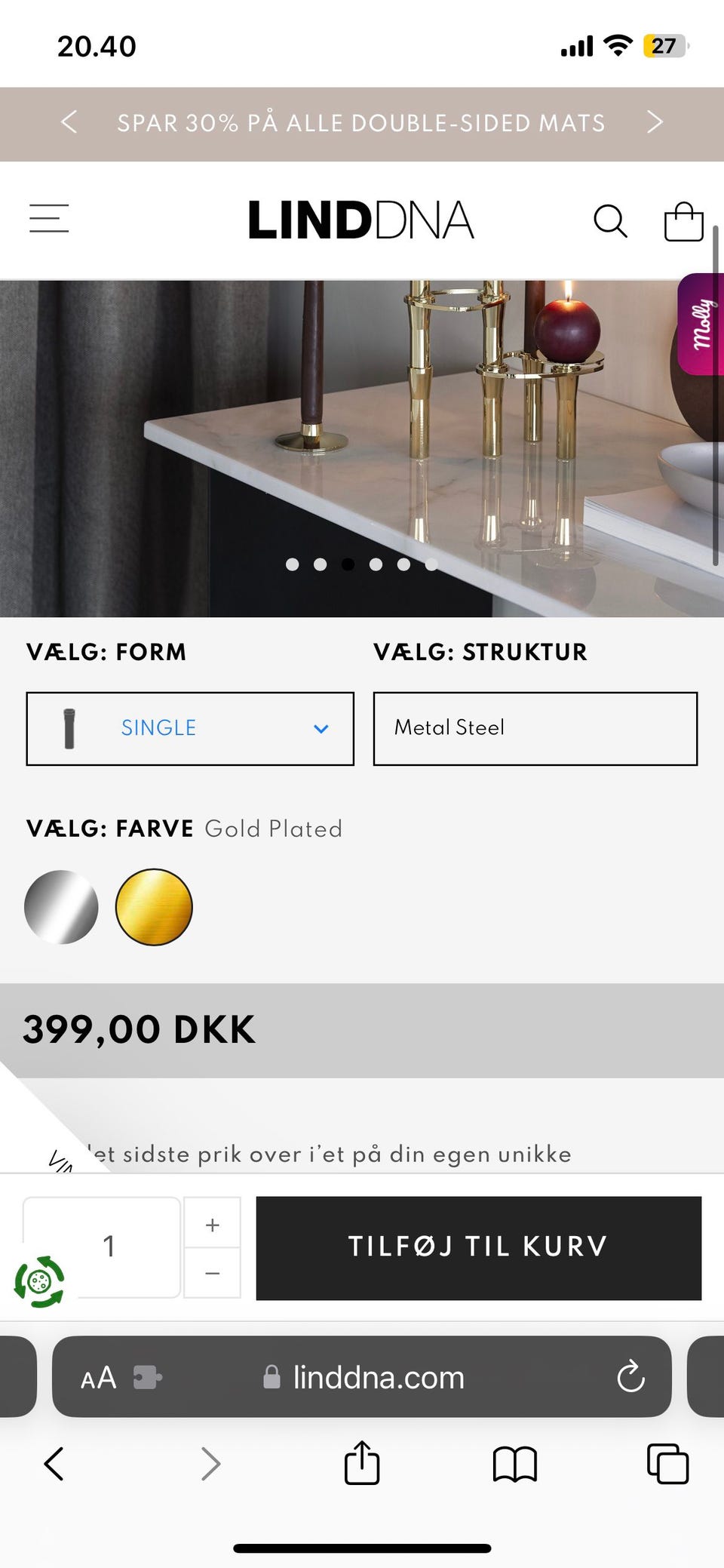724x1568 pixels.
Task: Select the third carousel dot
Action: 349,564
